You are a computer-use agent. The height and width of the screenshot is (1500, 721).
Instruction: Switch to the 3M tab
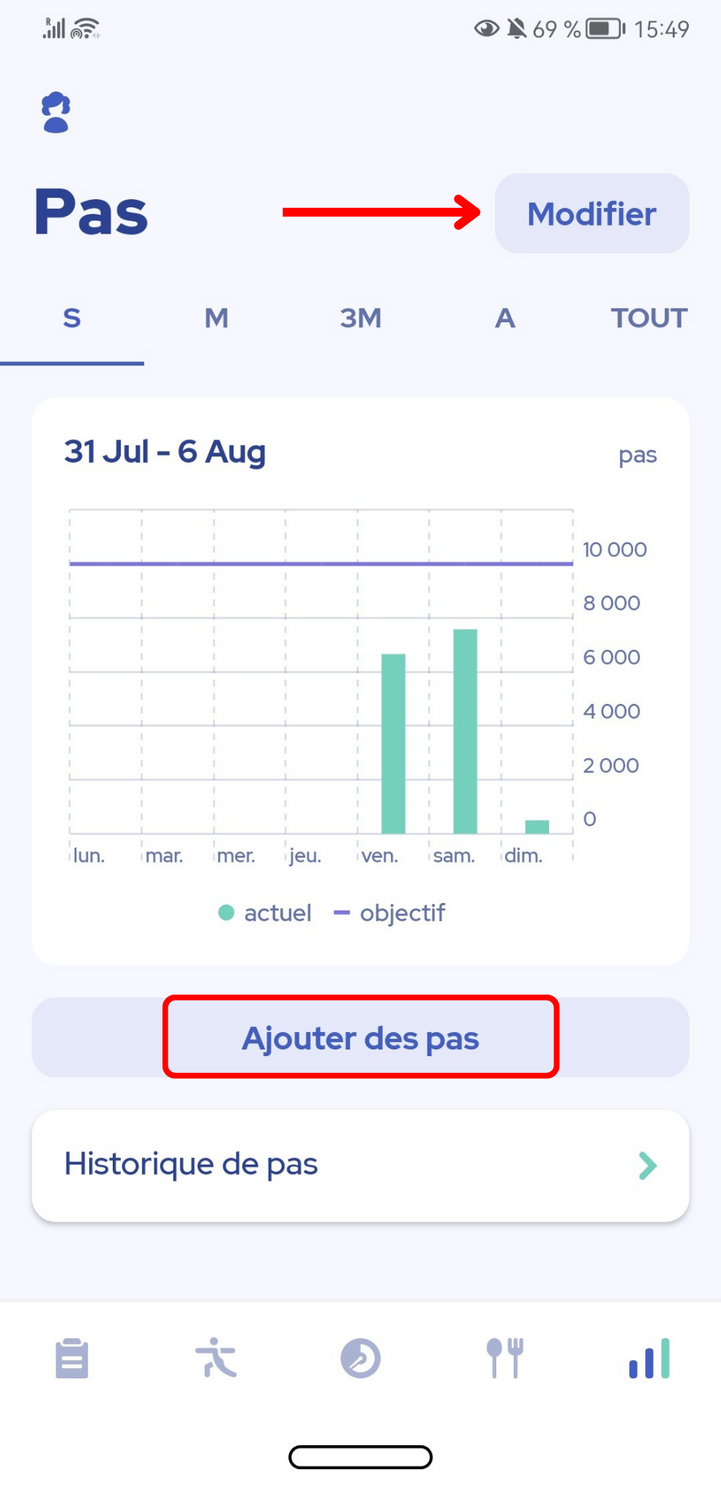pyautogui.click(x=361, y=318)
